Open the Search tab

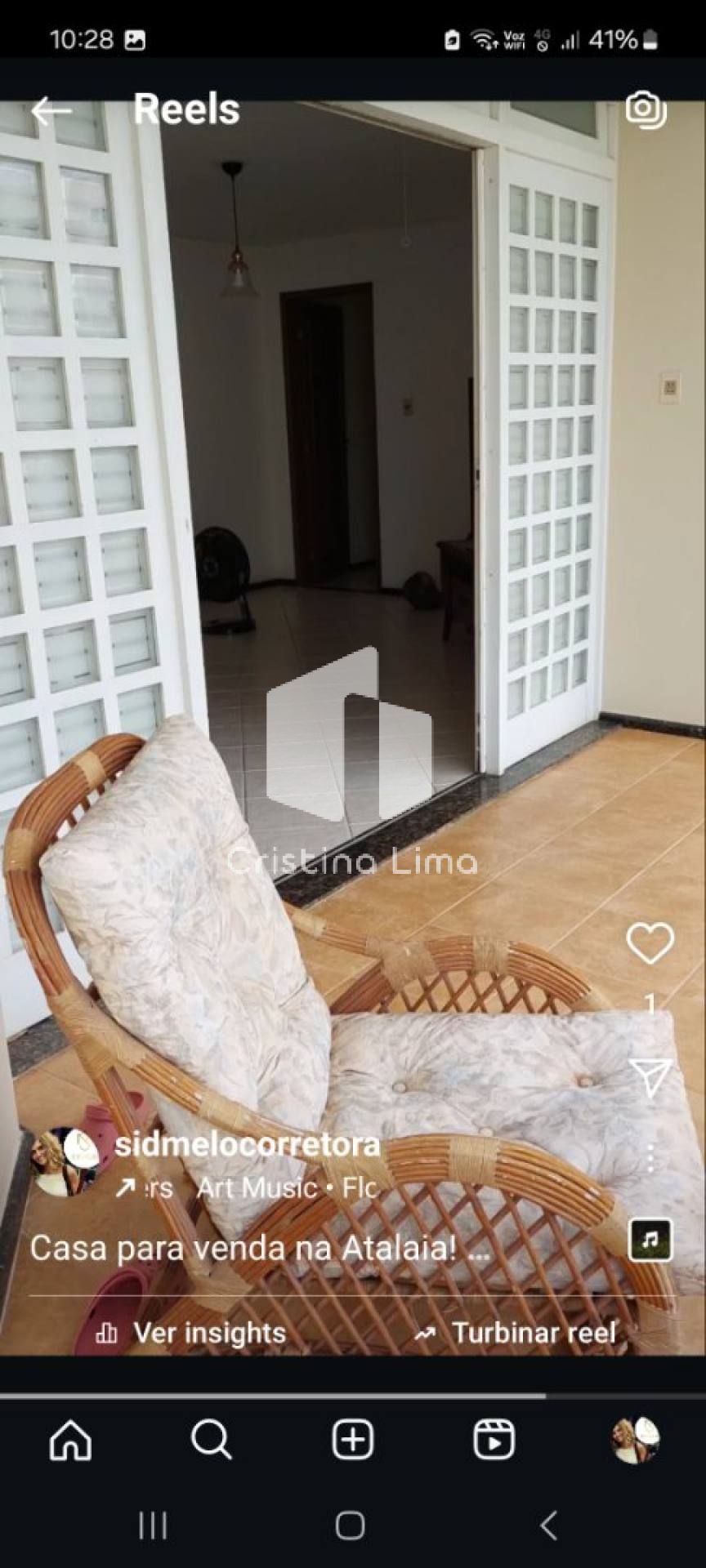(212, 1439)
